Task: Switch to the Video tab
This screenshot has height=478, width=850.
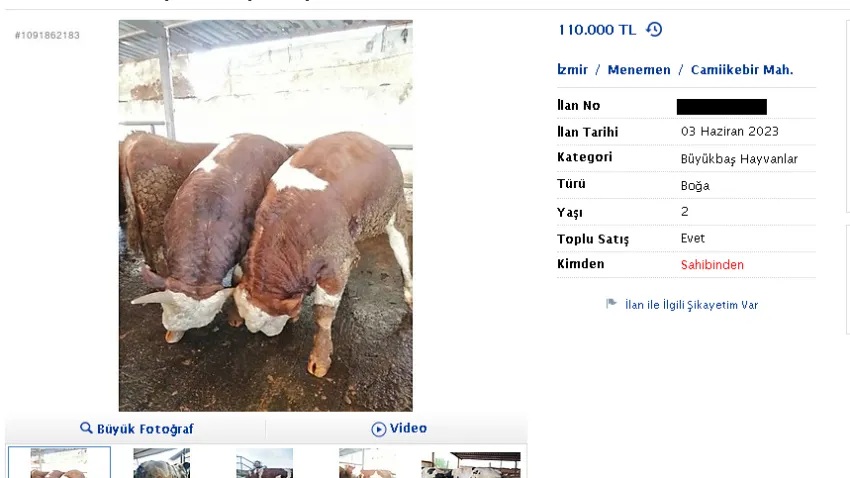Action: pyautogui.click(x=399, y=429)
